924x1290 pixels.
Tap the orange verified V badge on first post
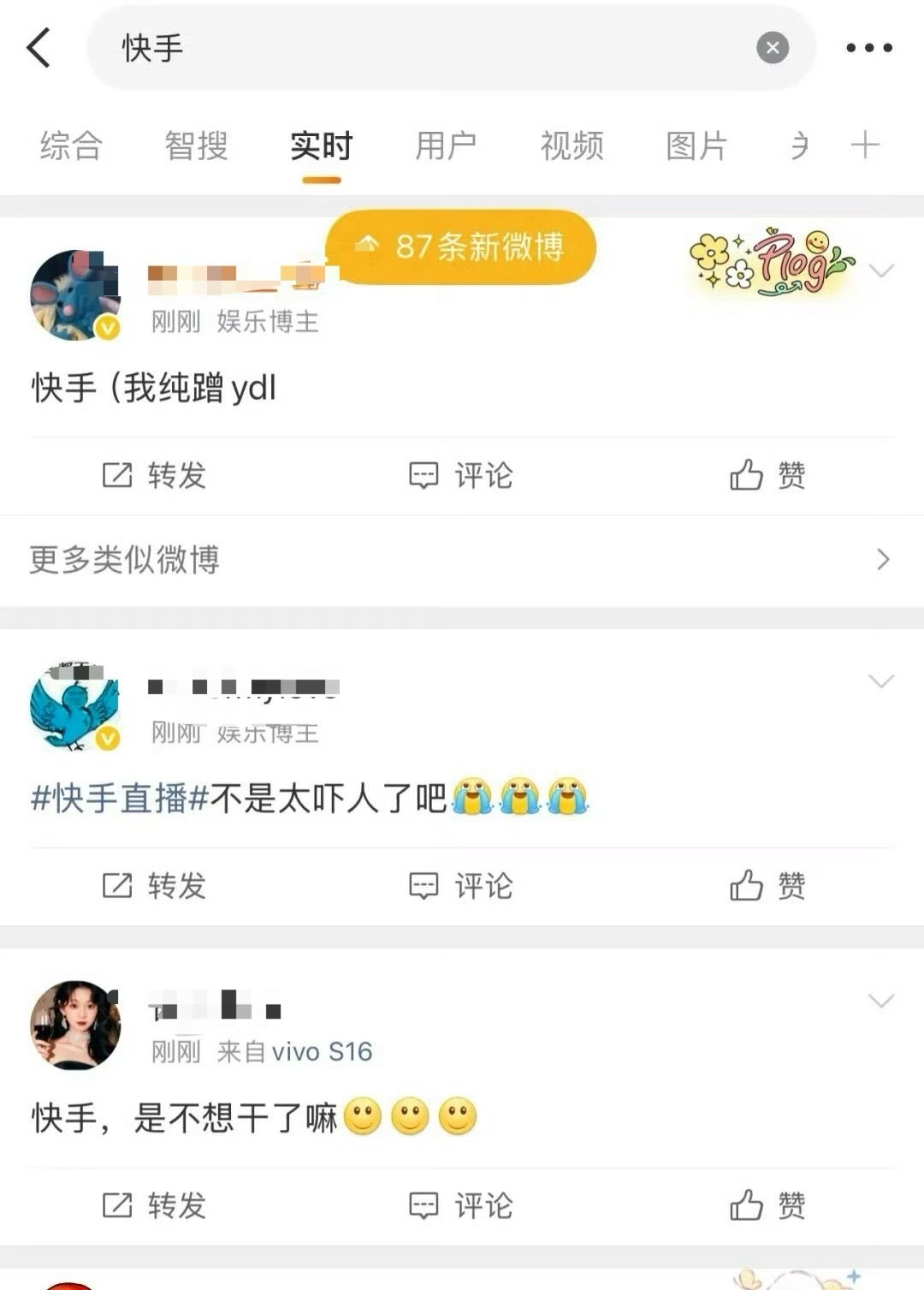106,325
